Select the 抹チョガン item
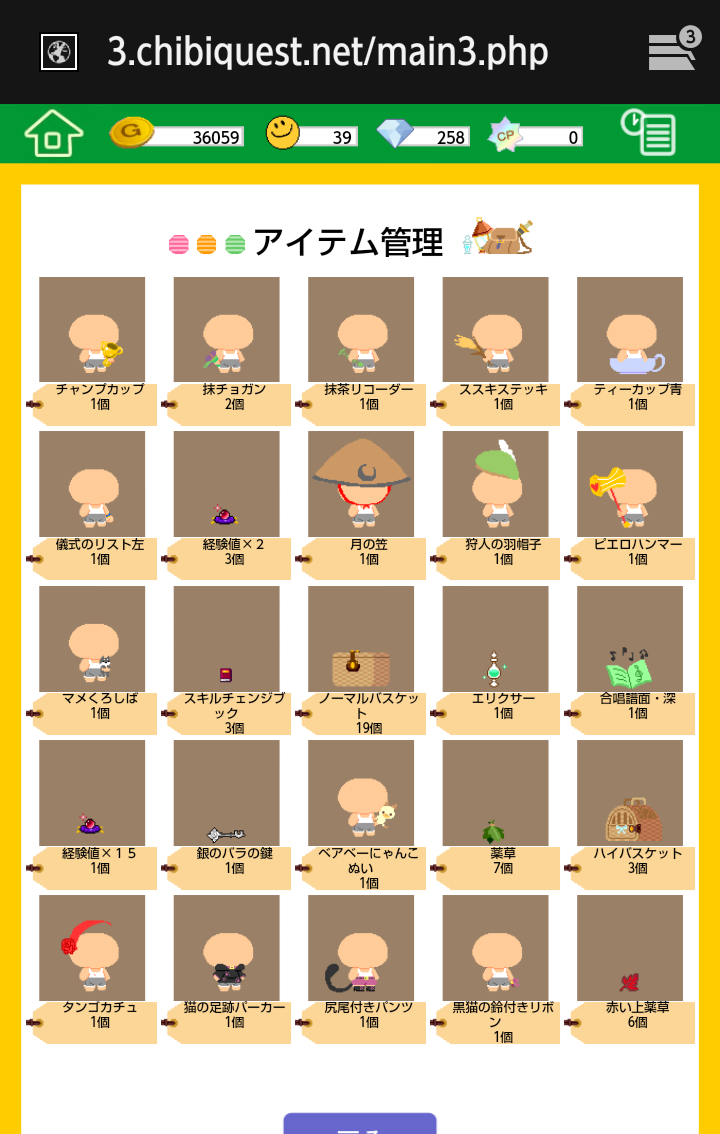 pyautogui.click(x=227, y=330)
